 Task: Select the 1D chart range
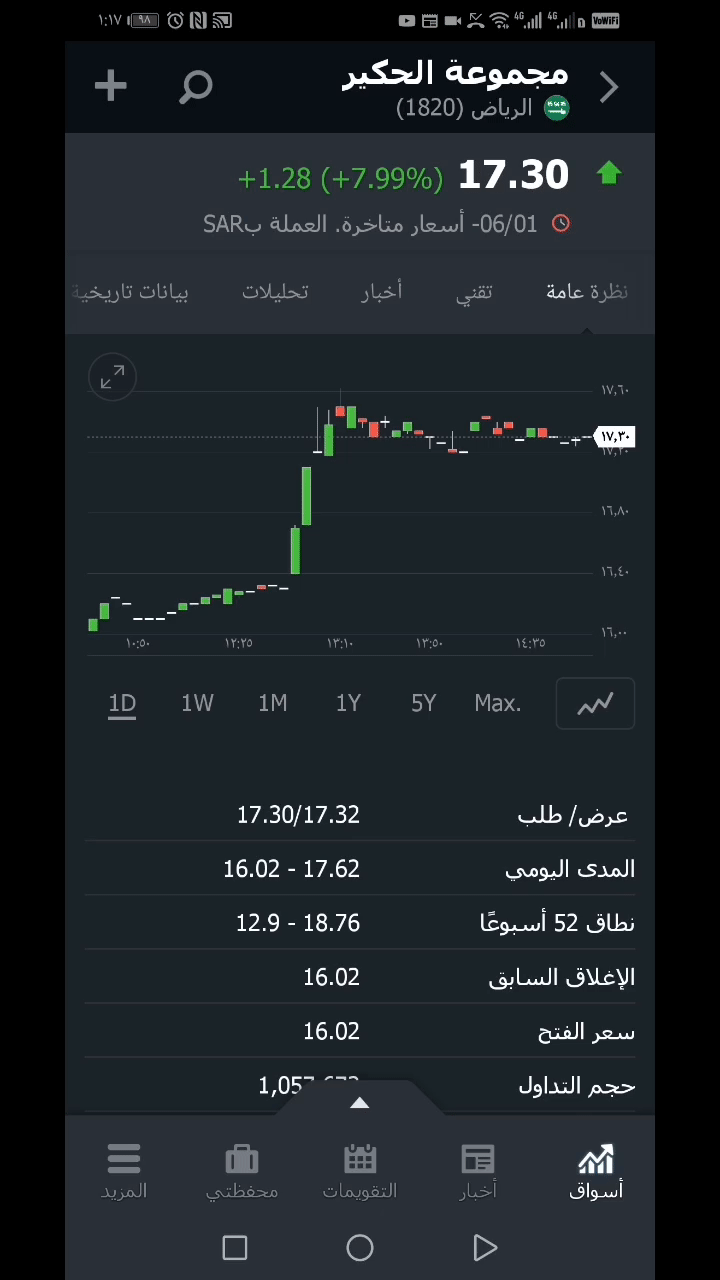click(x=122, y=703)
